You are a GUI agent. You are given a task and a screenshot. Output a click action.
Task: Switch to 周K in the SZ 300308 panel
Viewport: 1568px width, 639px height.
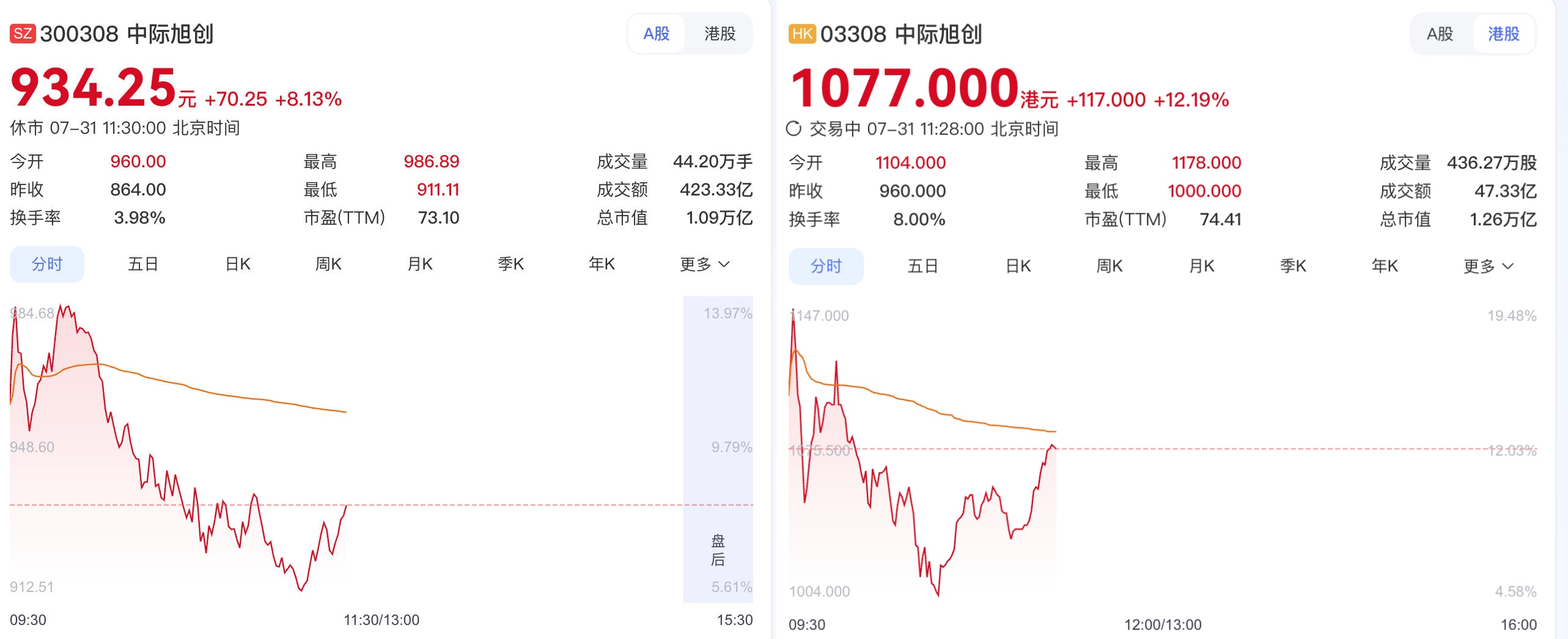(x=328, y=264)
